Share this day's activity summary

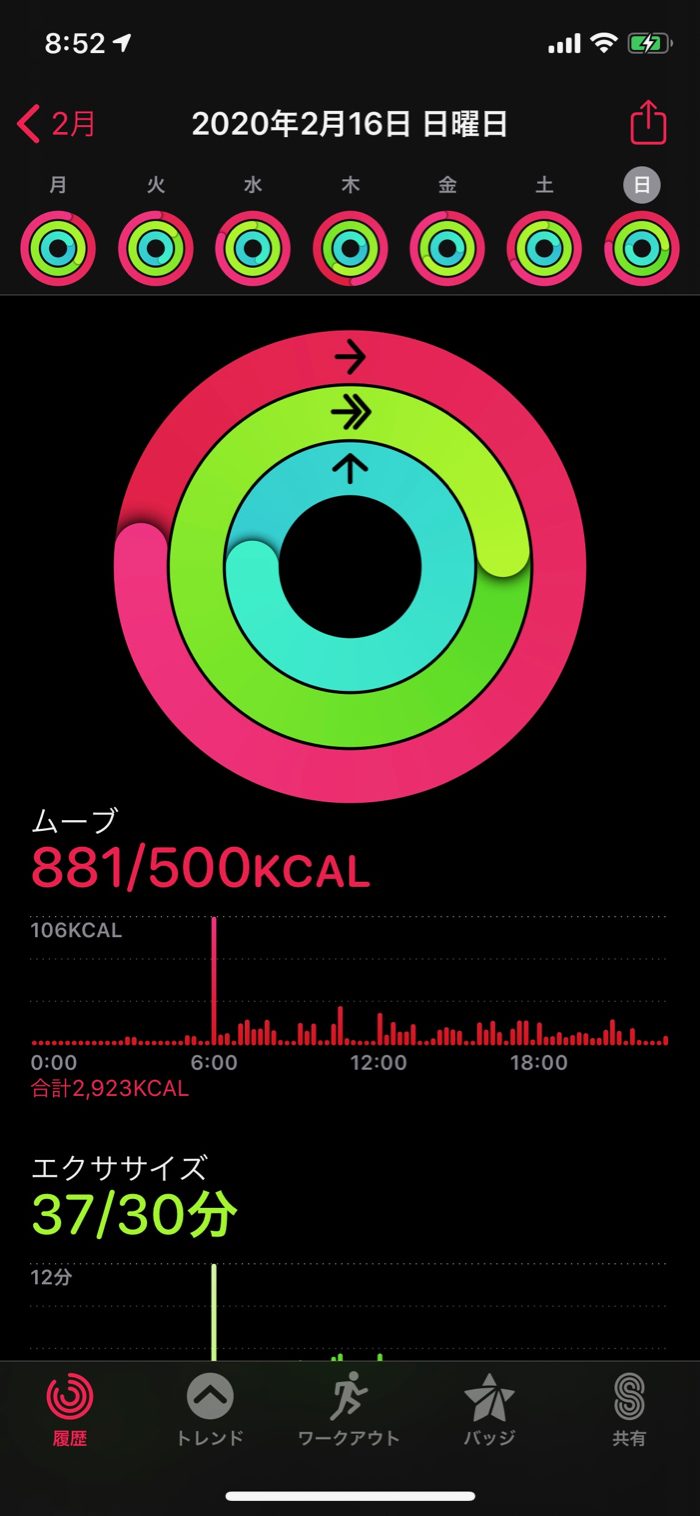pyautogui.click(x=647, y=124)
